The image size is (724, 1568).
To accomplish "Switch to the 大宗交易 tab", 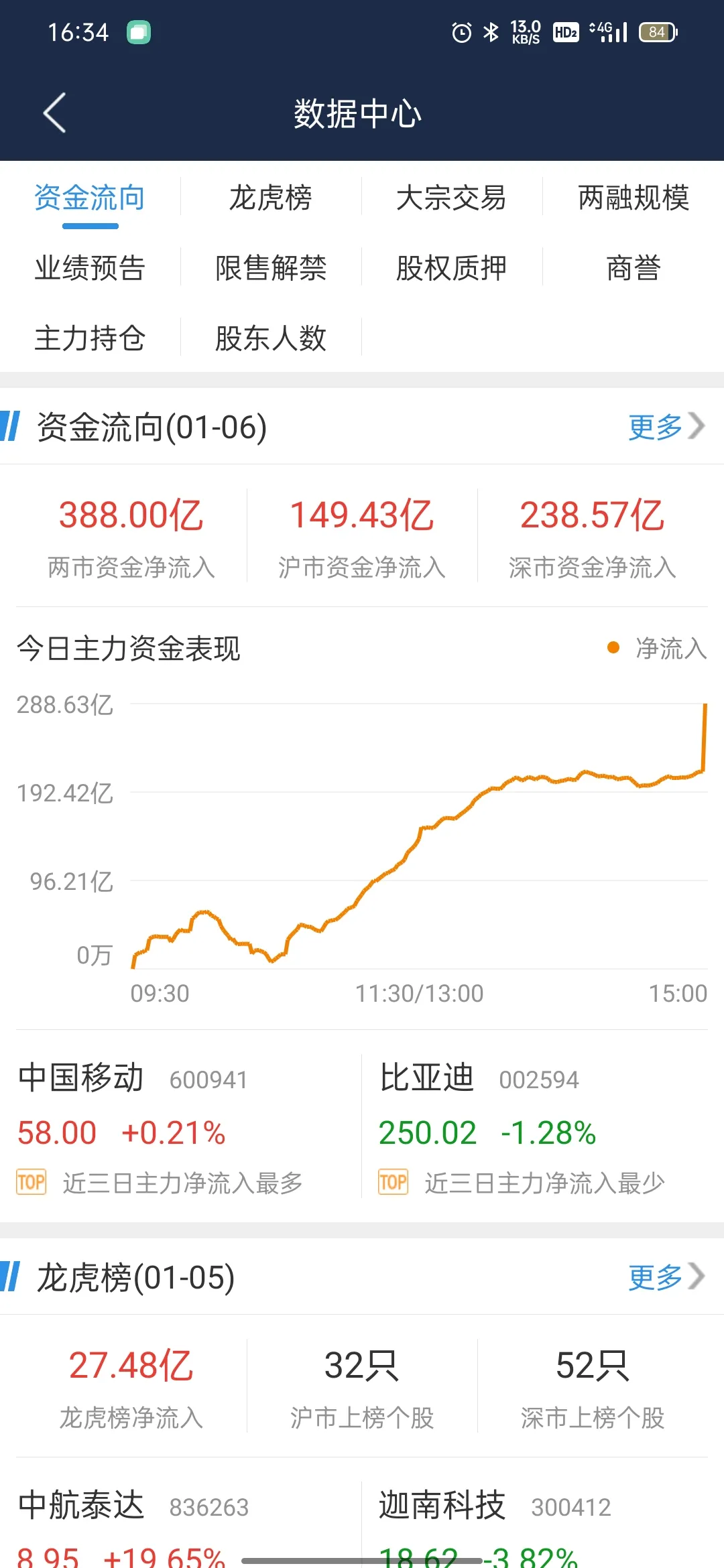I will 452,198.
